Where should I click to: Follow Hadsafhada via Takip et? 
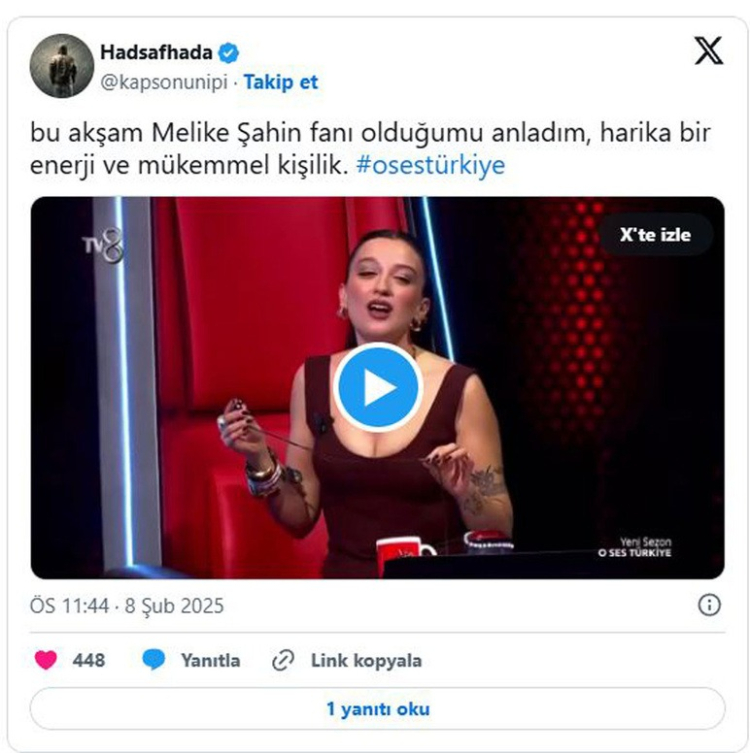(x=280, y=82)
